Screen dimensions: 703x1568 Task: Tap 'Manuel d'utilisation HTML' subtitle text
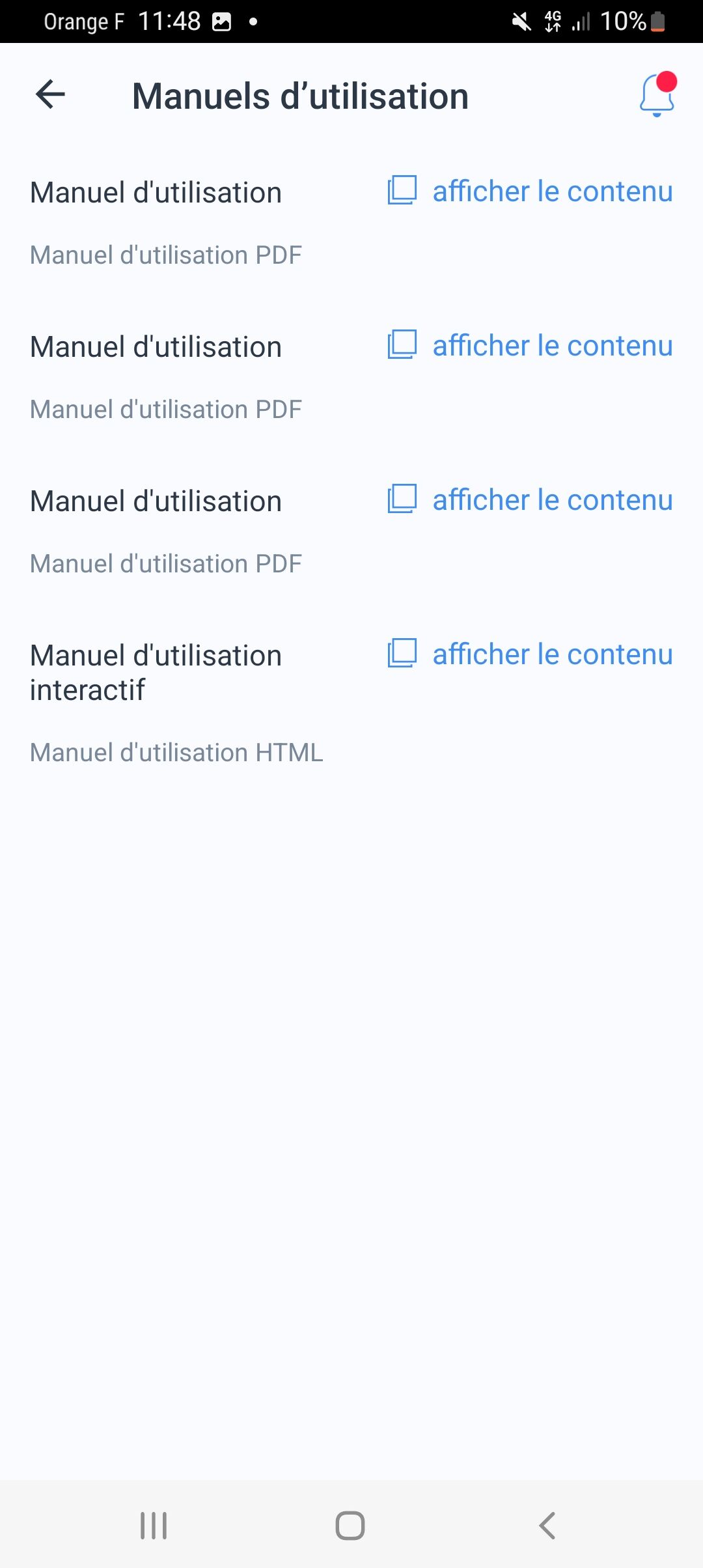pyautogui.click(x=176, y=753)
